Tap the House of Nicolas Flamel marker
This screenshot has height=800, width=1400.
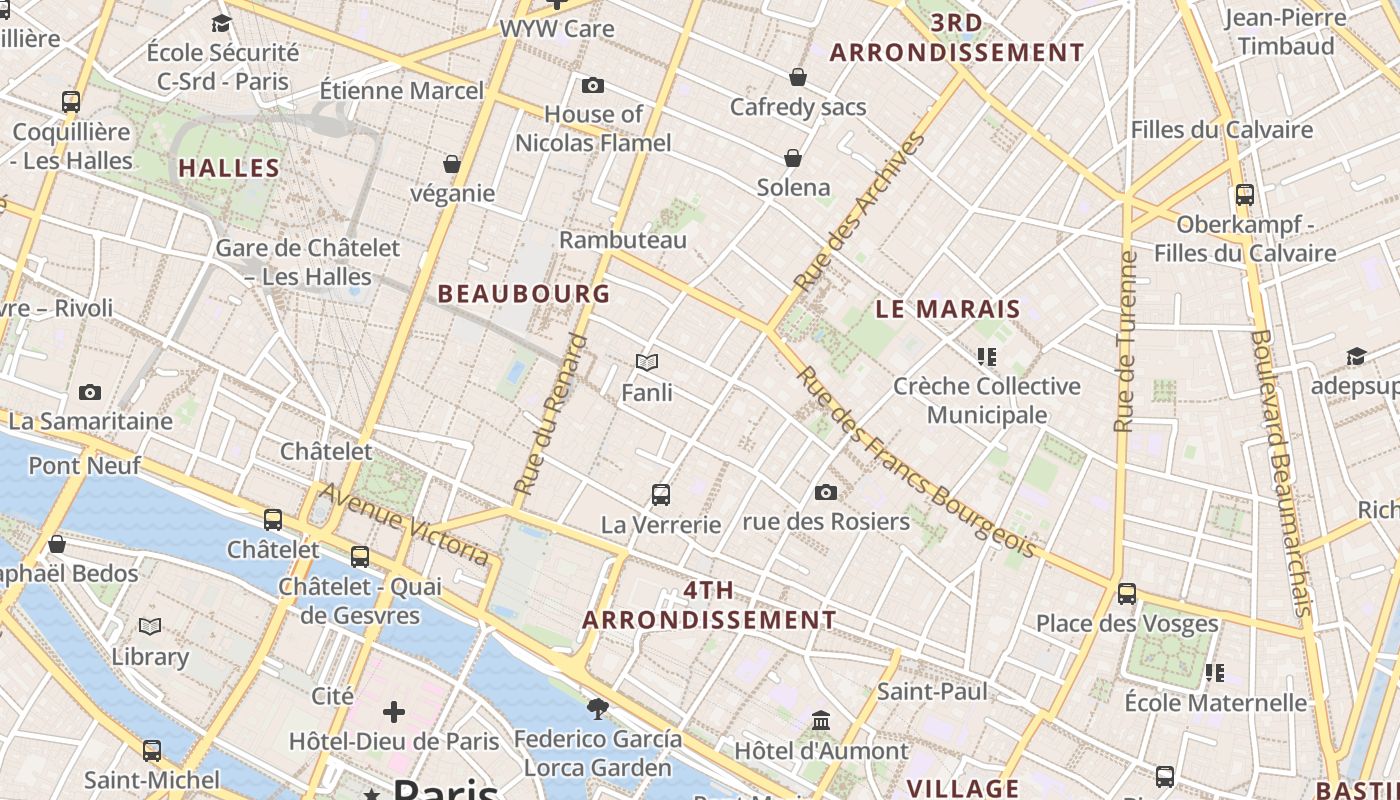pyautogui.click(x=593, y=85)
